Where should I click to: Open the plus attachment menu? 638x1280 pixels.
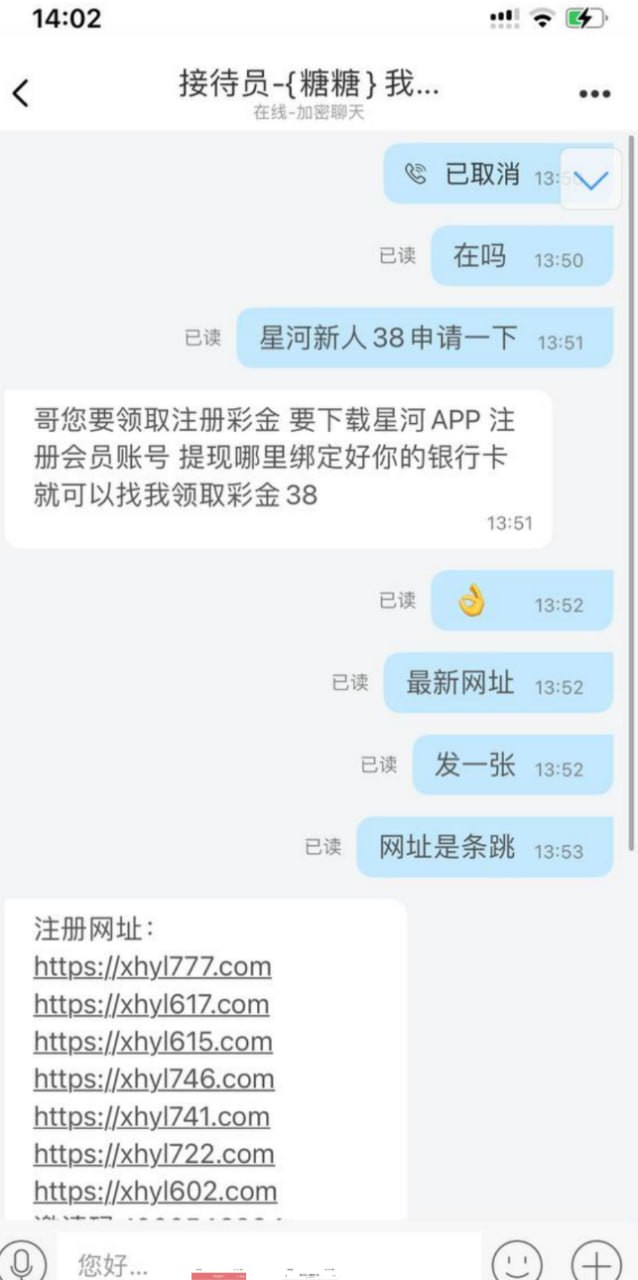pos(596,1259)
